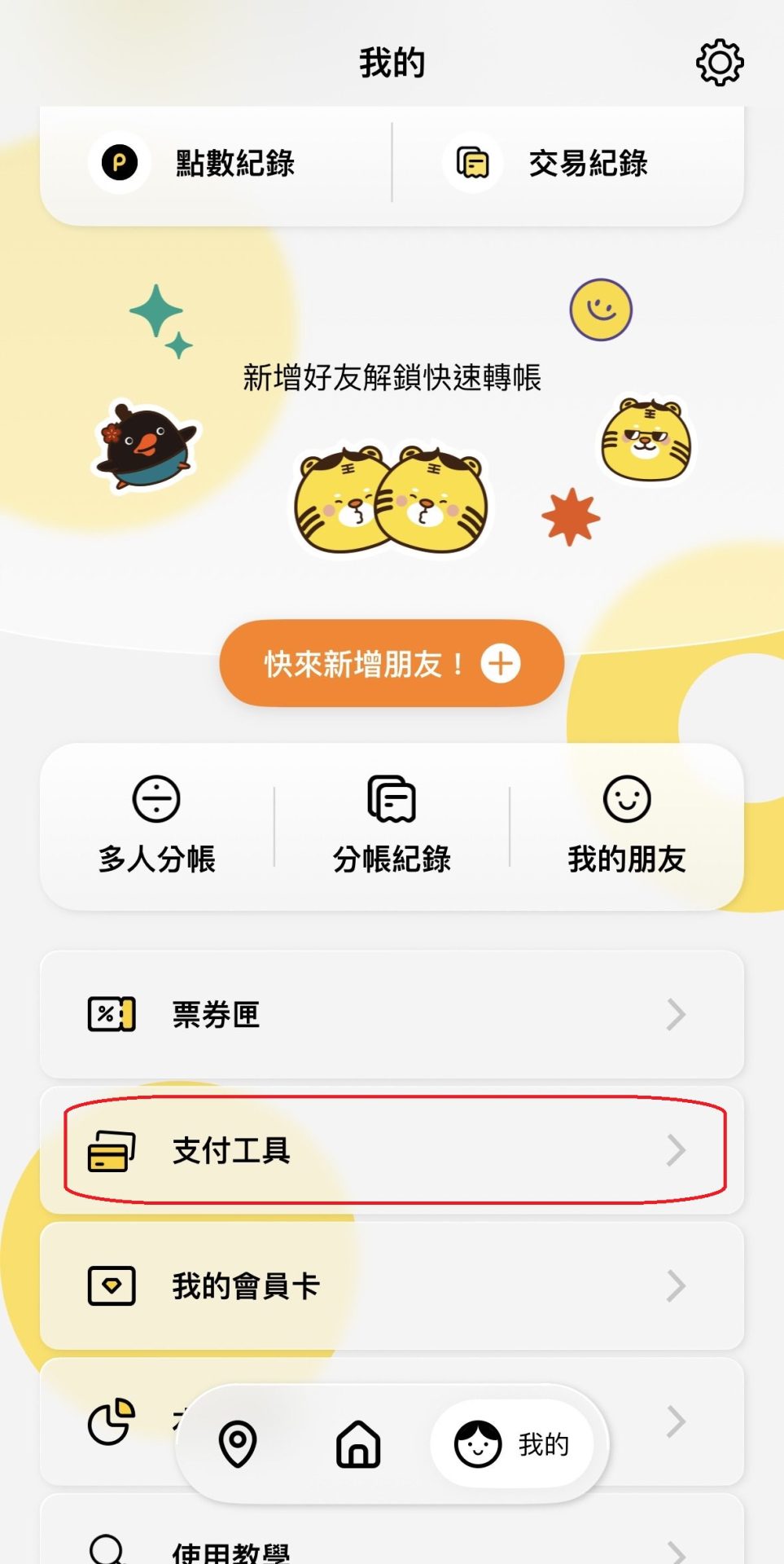
Task: Select the 我的 tab in bottom bar
Action: (x=511, y=1444)
